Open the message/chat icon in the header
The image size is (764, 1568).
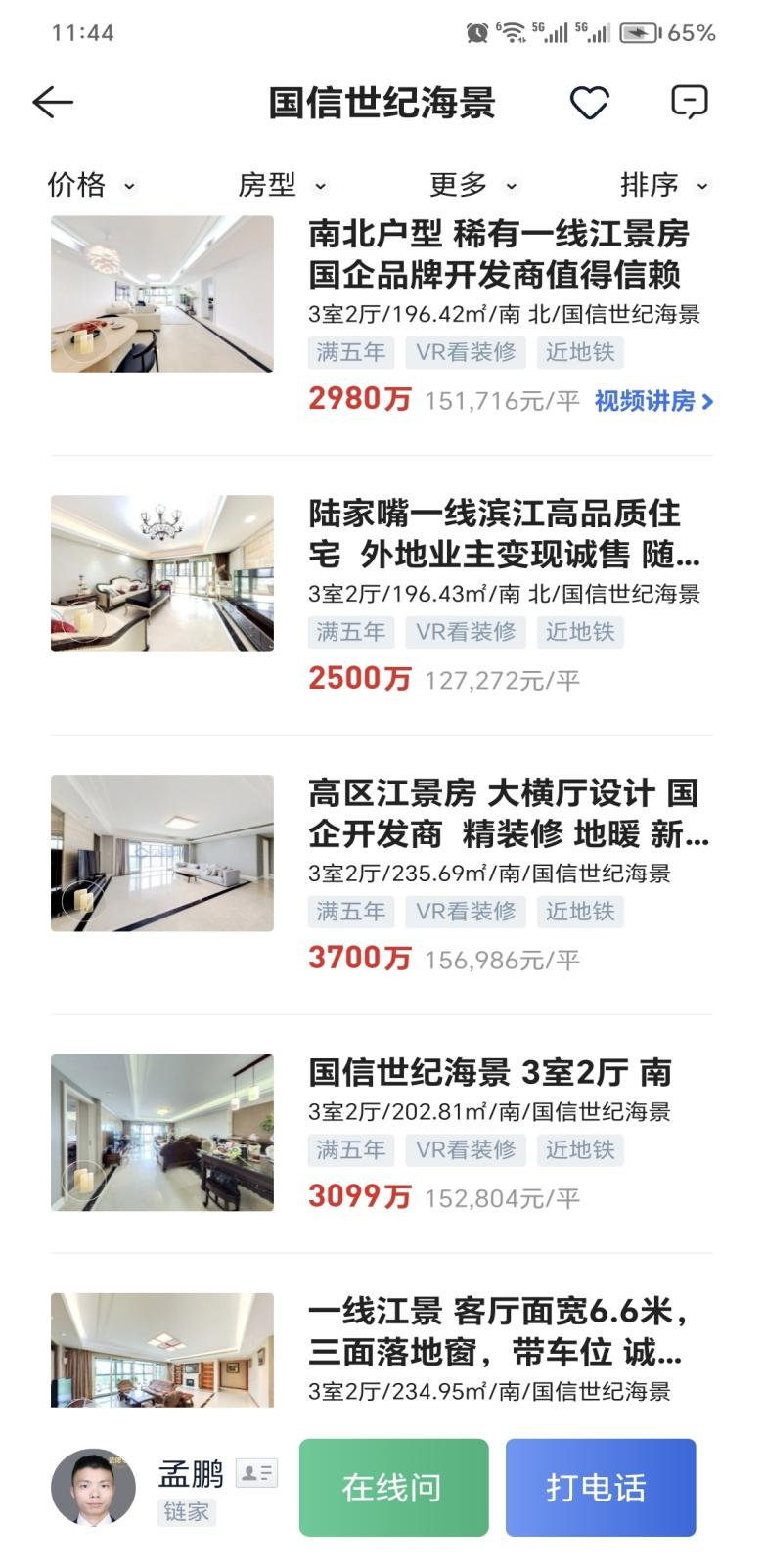coord(692,101)
